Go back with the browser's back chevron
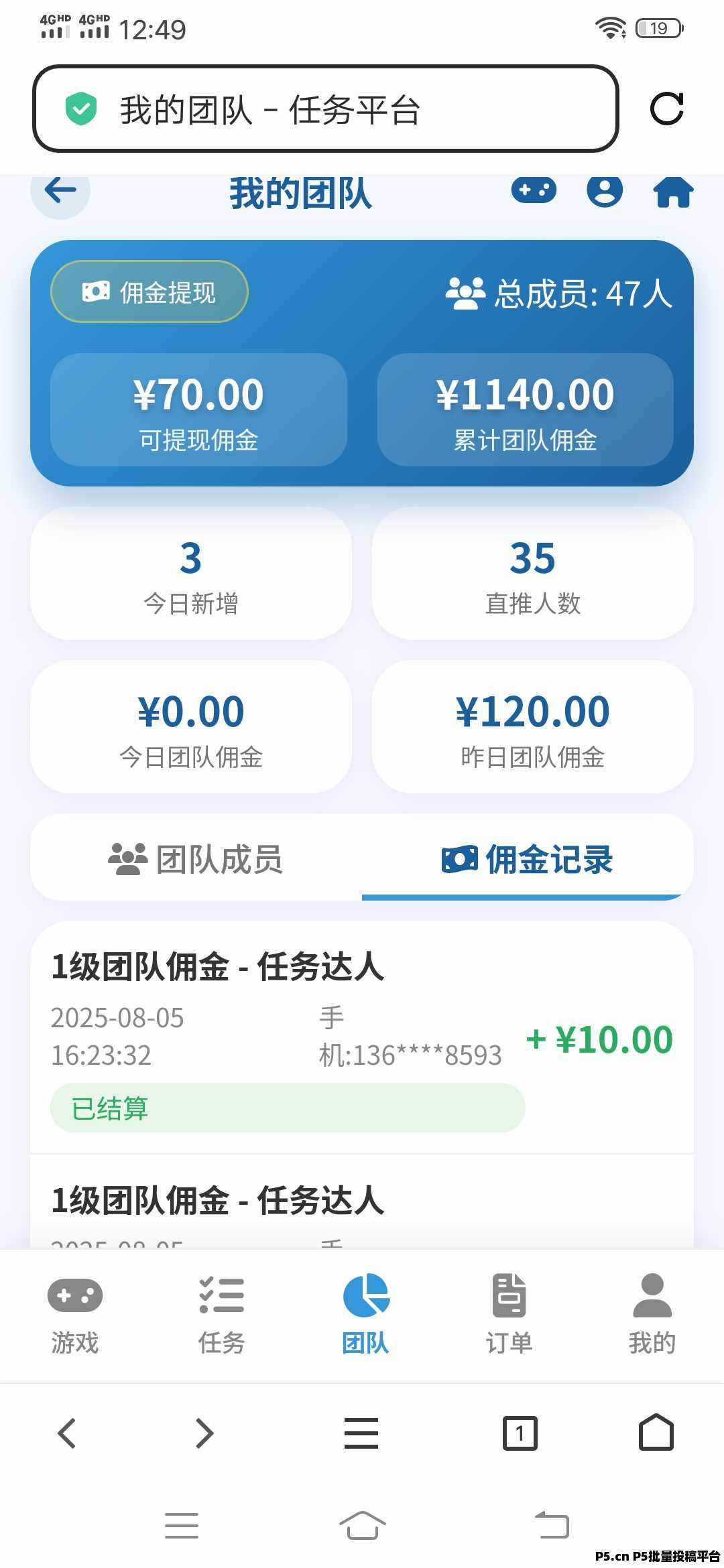 [x=67, y=1433]
